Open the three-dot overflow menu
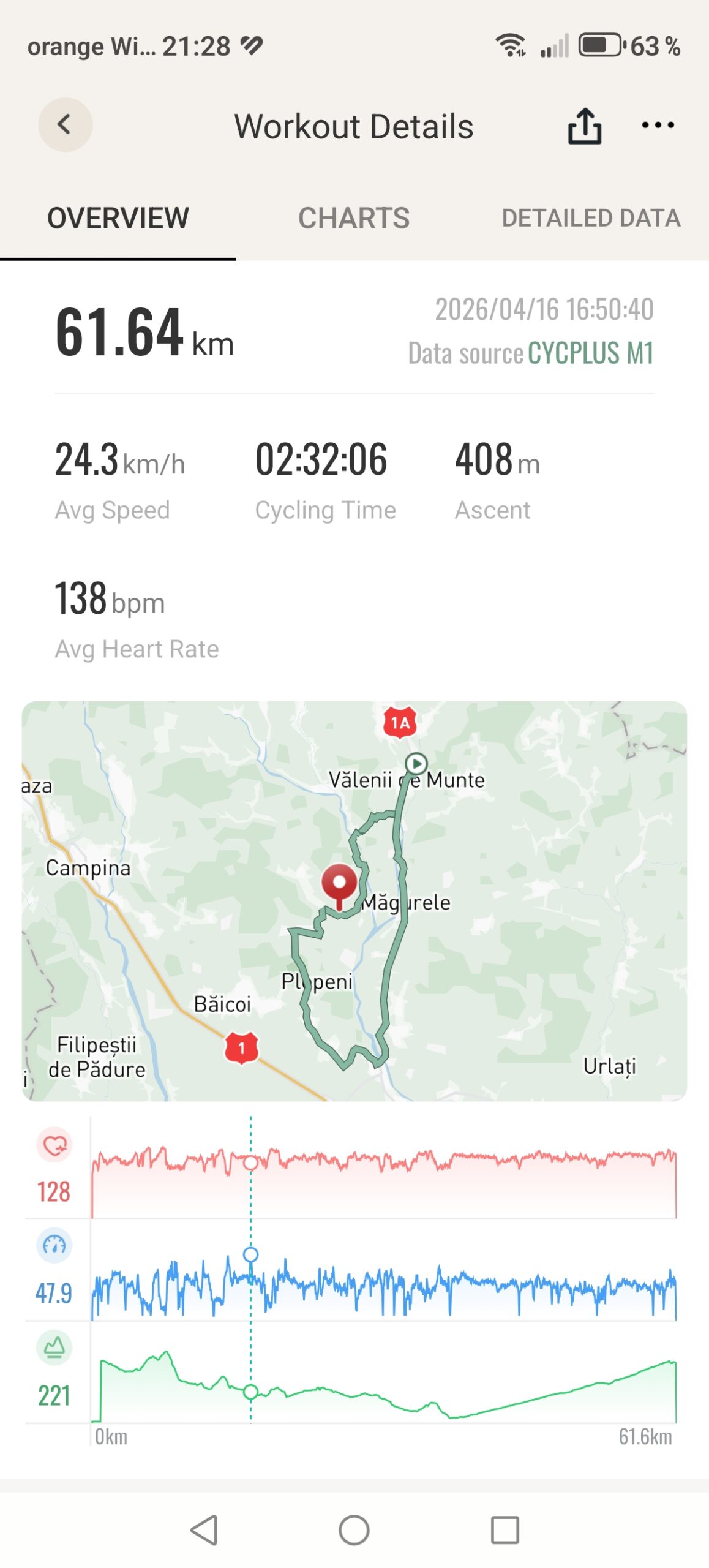Viewport: 709px width, 1568px height. tap(658, 126)
